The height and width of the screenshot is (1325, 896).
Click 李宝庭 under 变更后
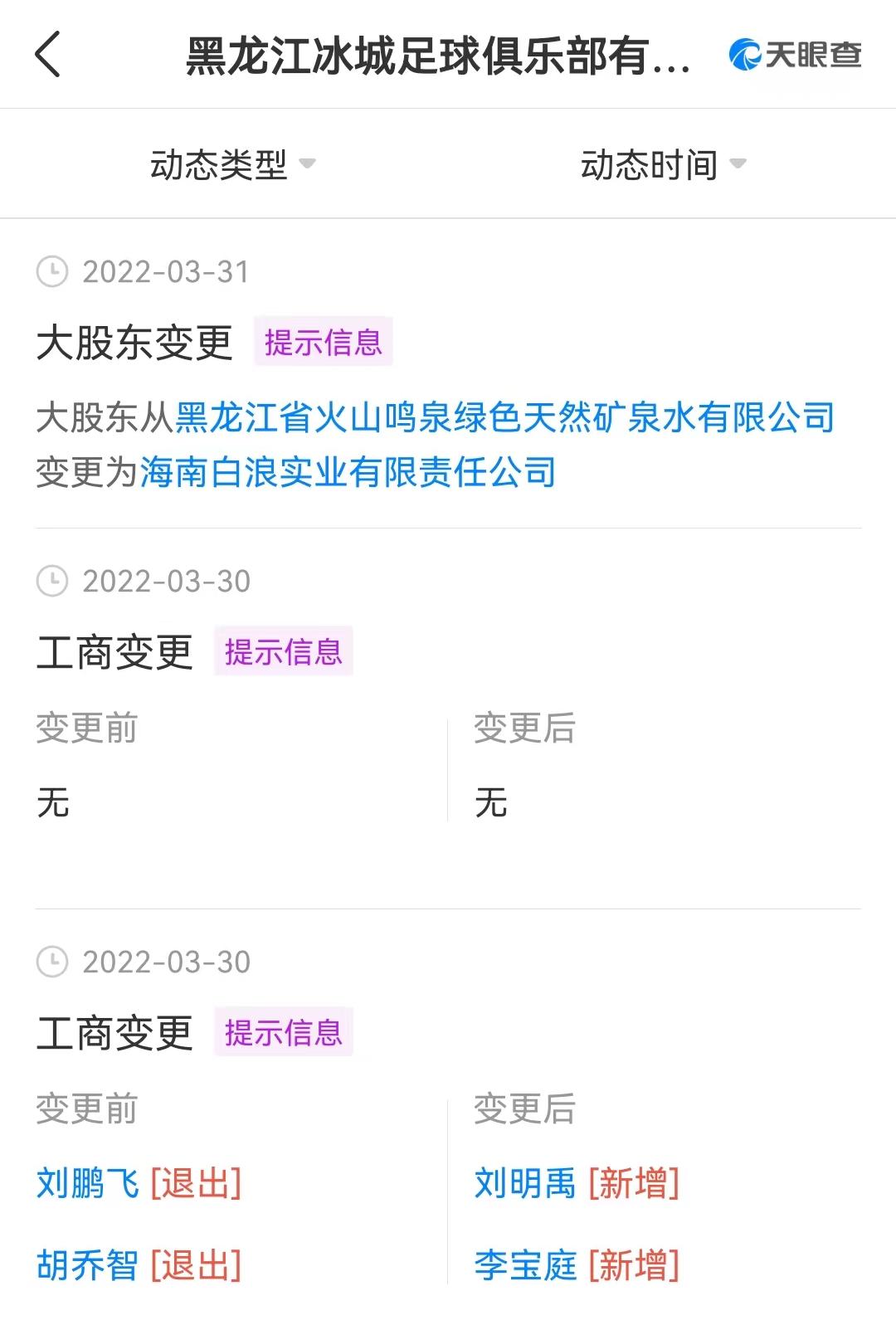(525, 1265)
